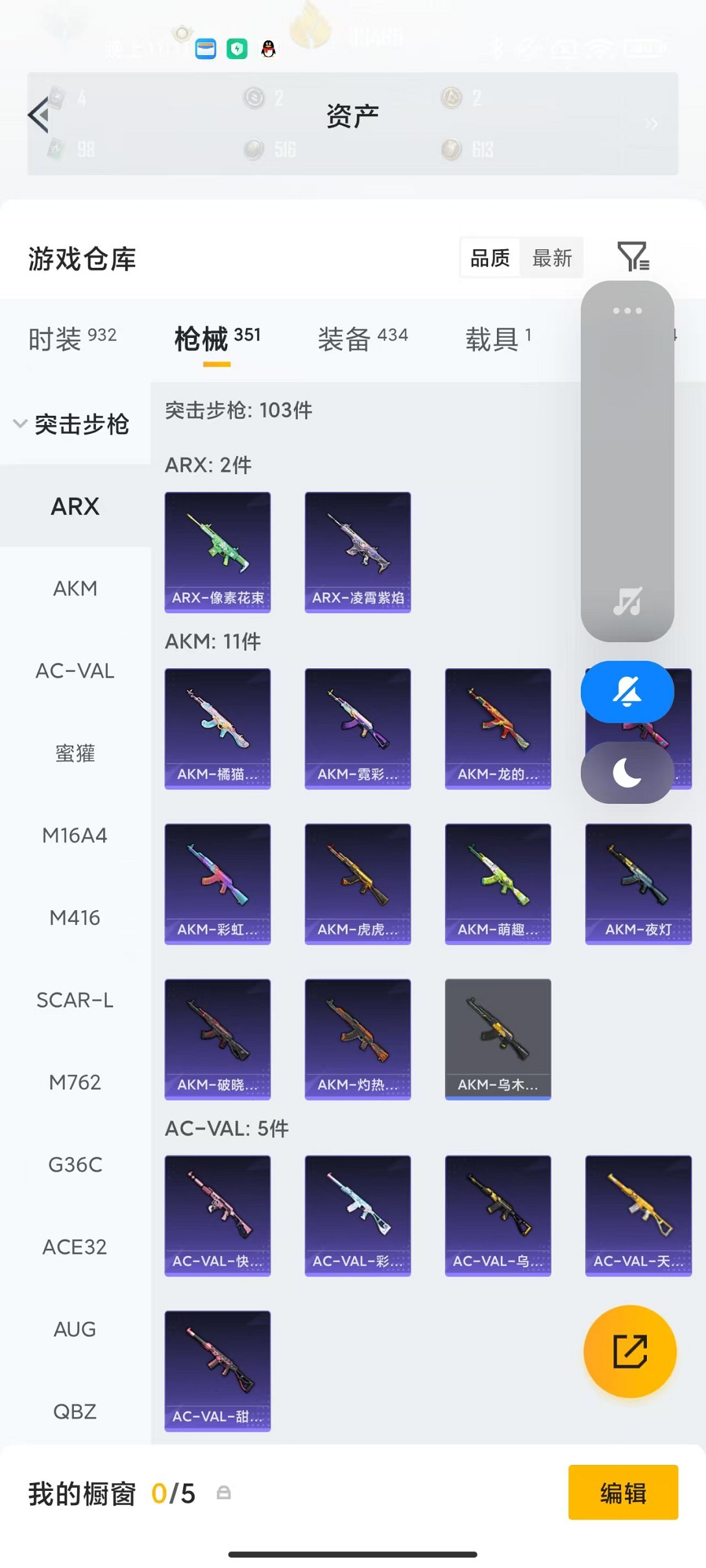This screenshot has width=706, height=1568.
Task: Open the ARX-像素花束 skin
Action: pyautogui.click(x=217, y=552)
